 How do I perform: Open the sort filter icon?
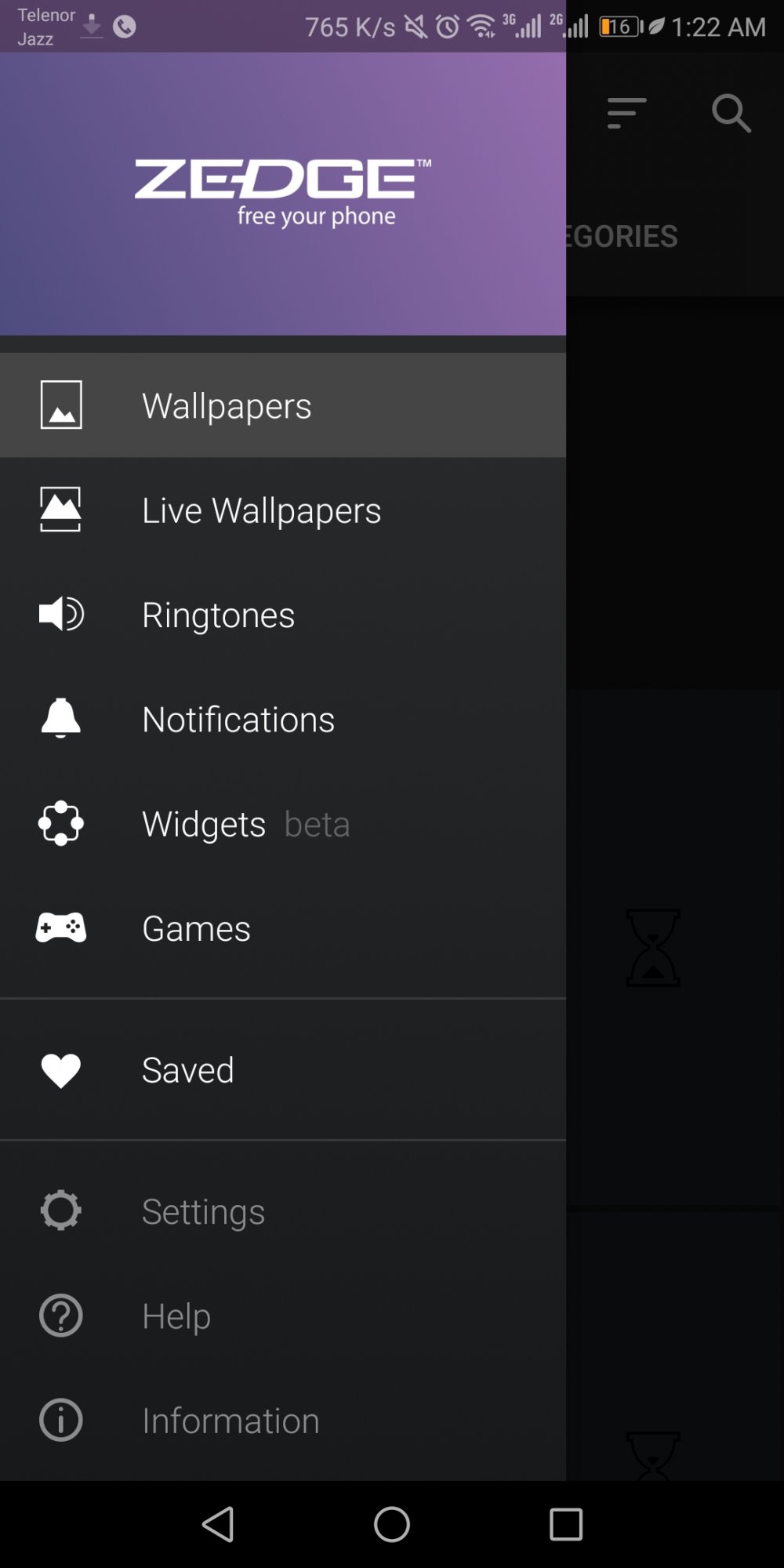pos(626,114)
